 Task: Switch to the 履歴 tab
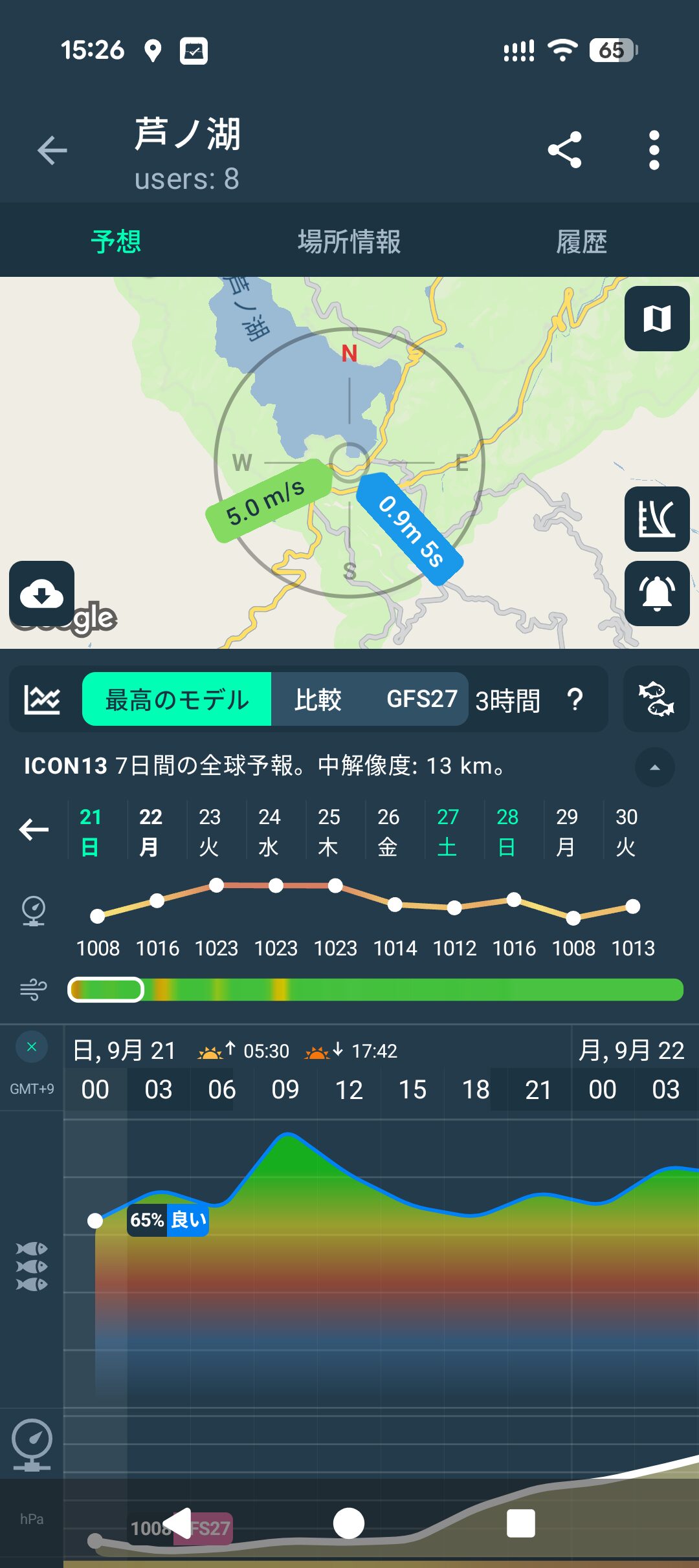(x=581, y=242)
